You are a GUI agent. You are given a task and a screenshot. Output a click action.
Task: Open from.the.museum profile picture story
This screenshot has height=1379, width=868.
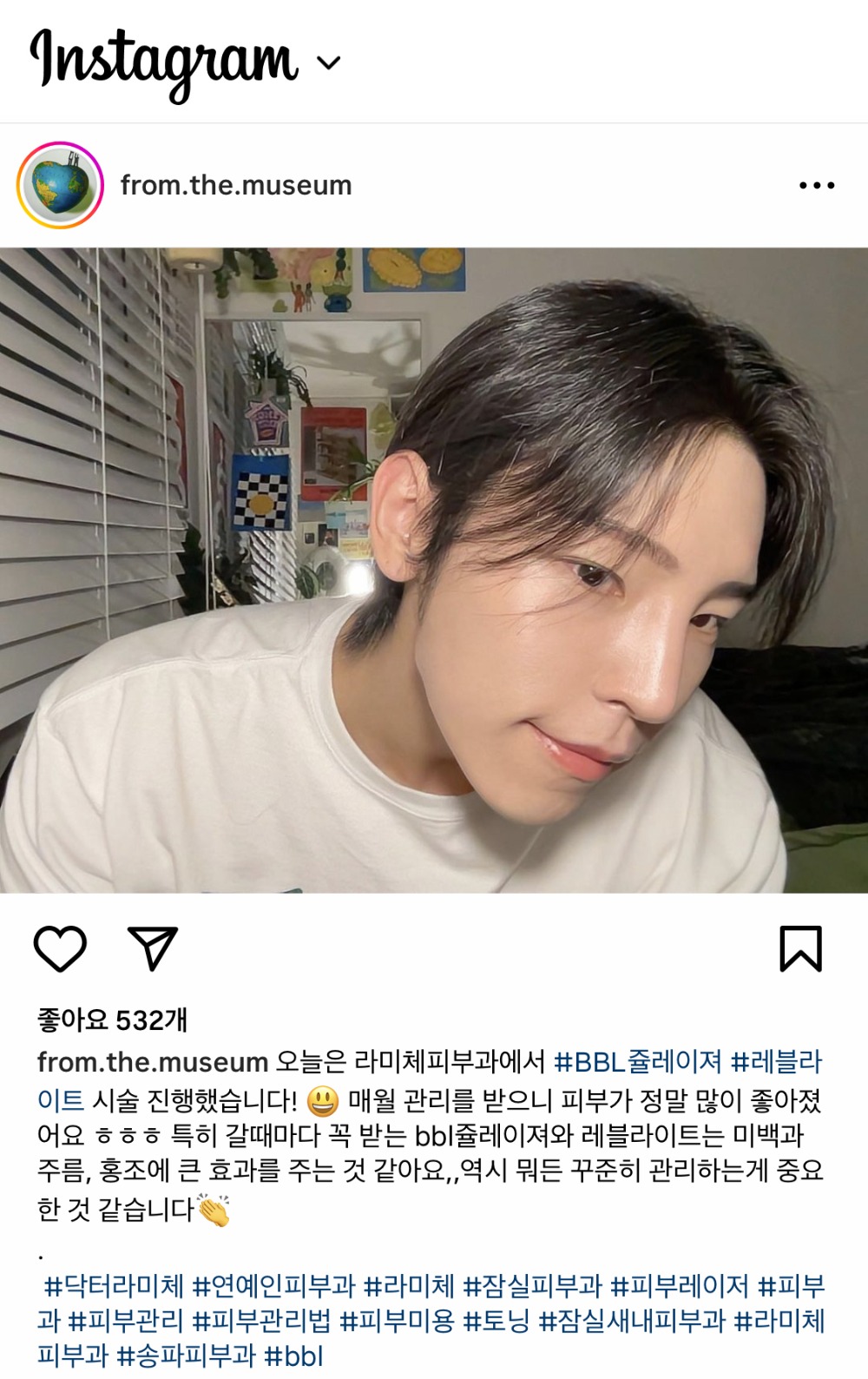[60, 185]
